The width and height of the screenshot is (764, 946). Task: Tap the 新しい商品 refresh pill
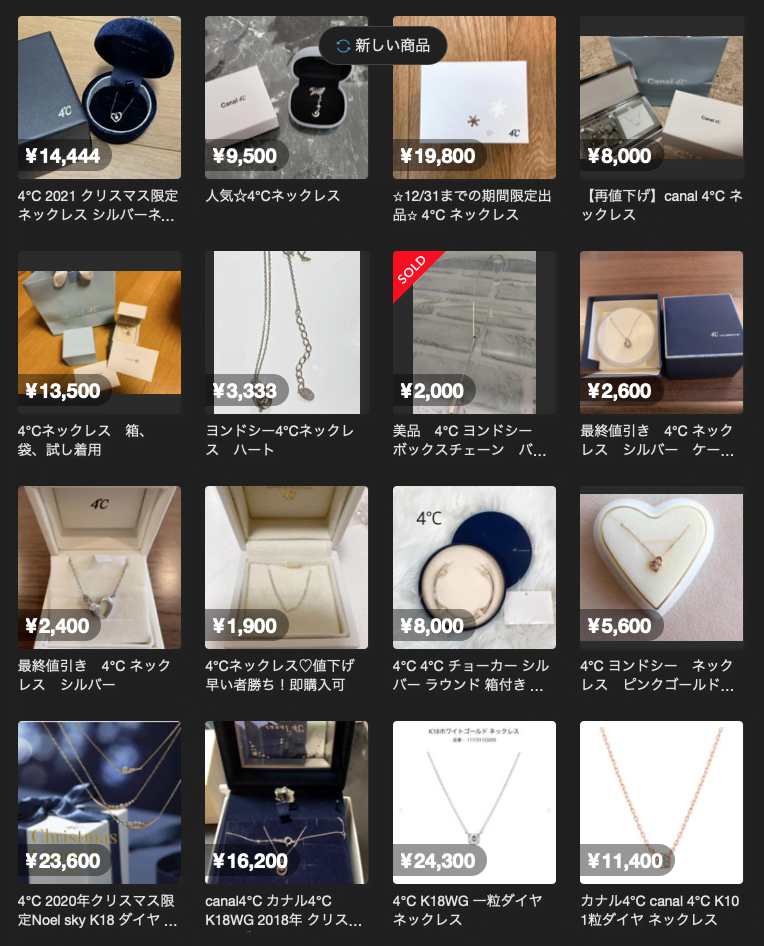(x=382, y=45)
